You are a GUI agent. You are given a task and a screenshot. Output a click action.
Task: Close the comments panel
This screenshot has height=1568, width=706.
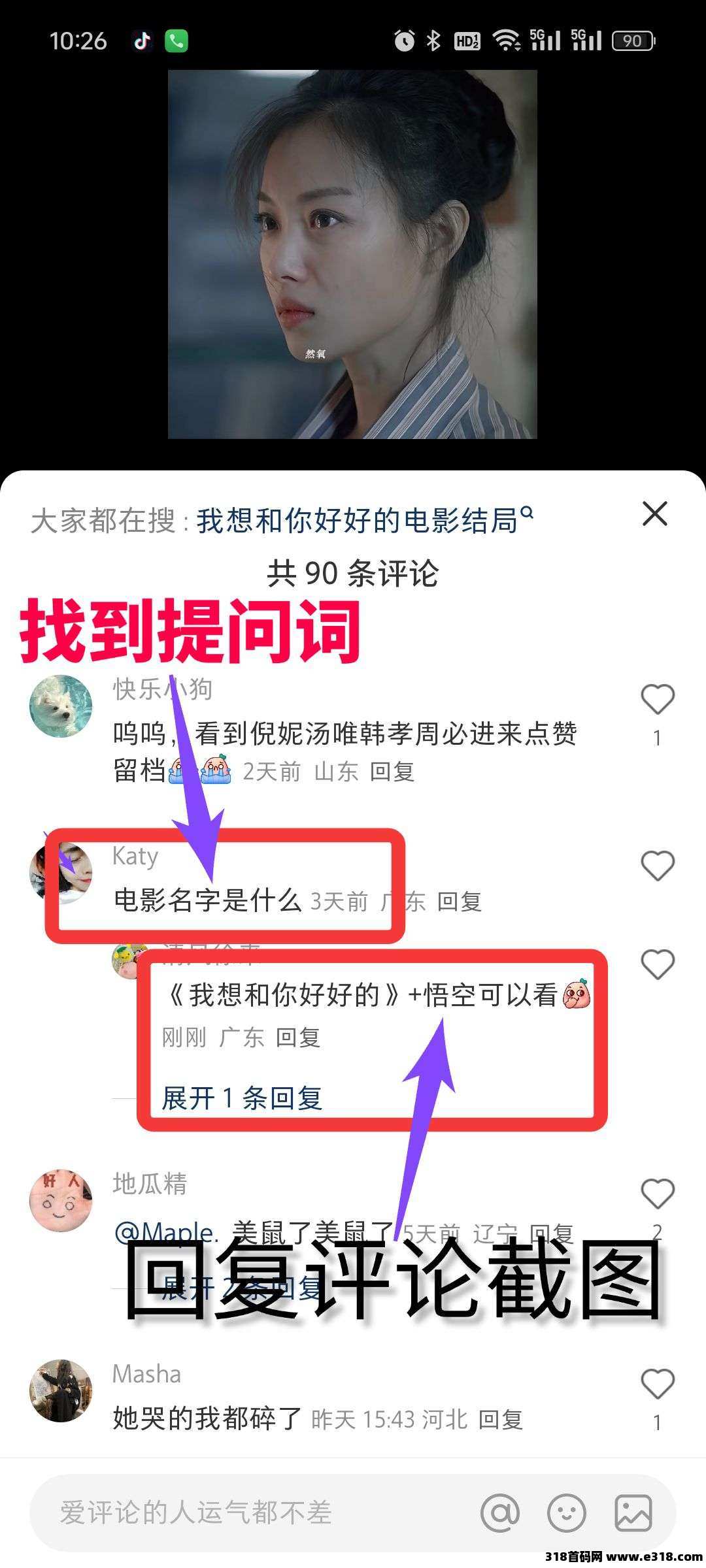654,514
